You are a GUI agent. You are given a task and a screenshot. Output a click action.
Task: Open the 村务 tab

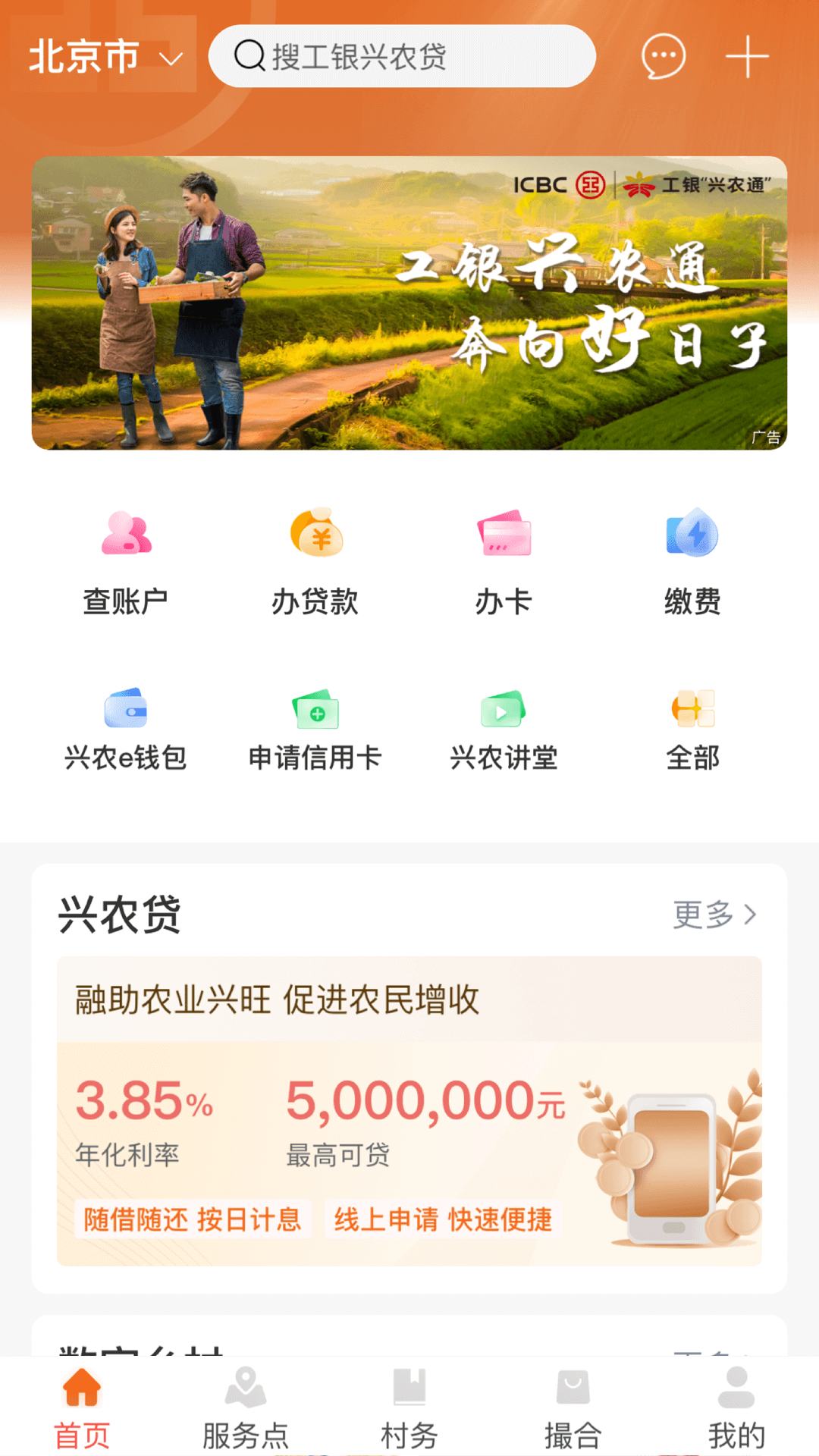pos(409,1410)
